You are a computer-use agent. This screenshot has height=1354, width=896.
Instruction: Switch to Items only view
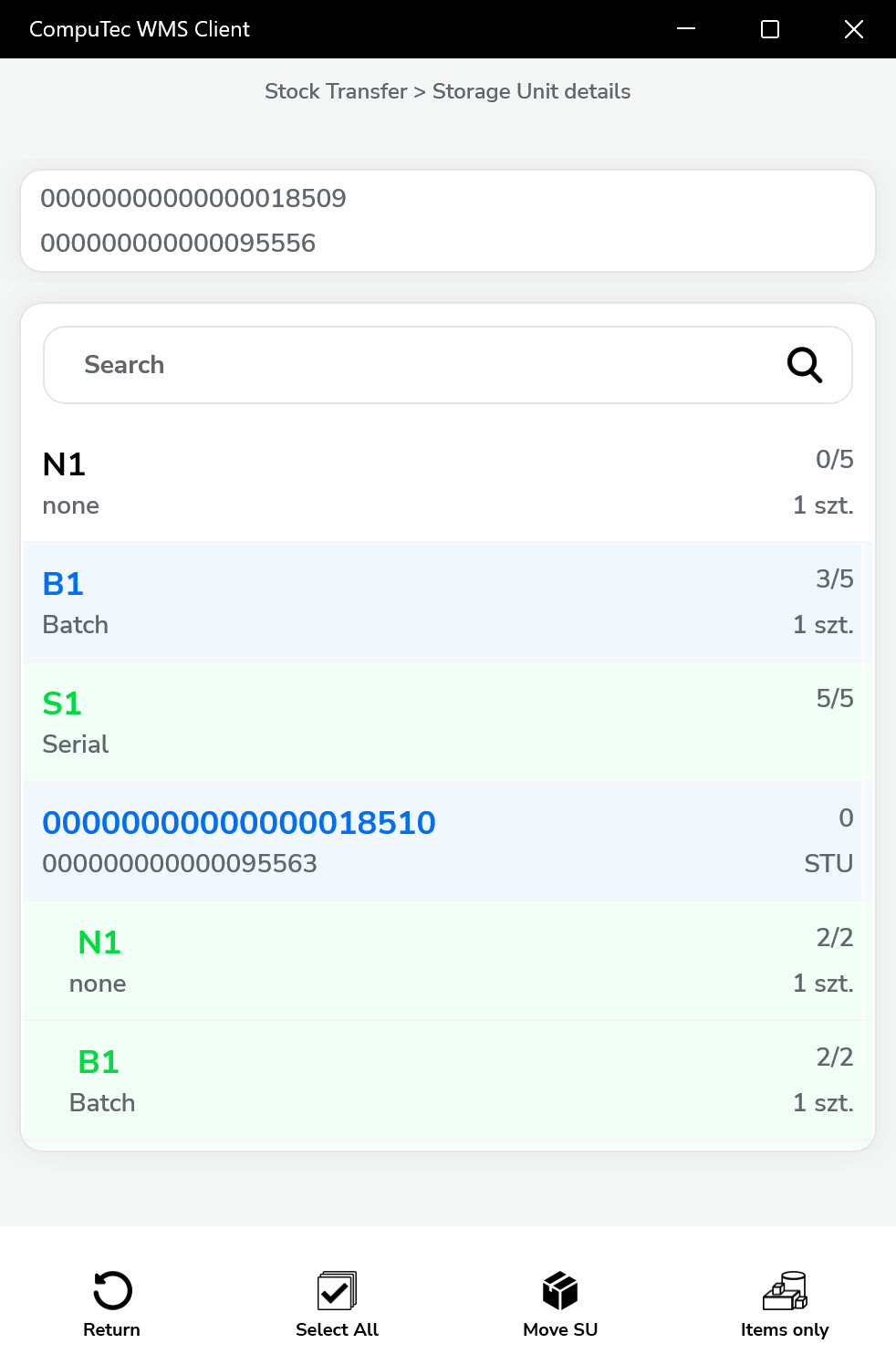(x=785, y=1304)
